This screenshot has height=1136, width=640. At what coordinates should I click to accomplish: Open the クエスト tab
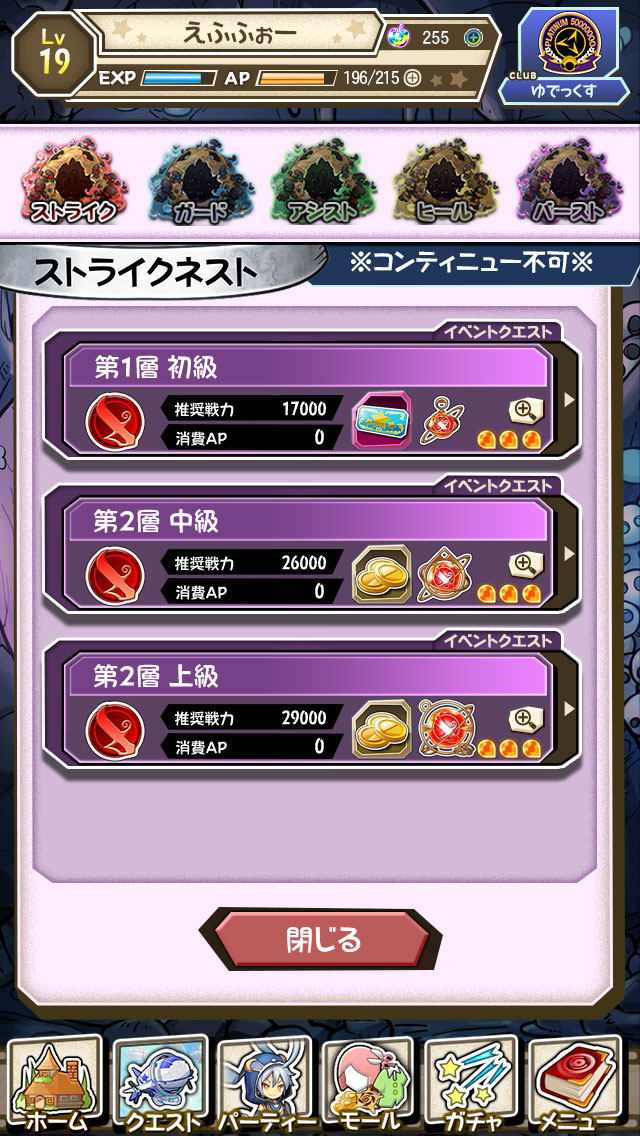pos(160,1085)
